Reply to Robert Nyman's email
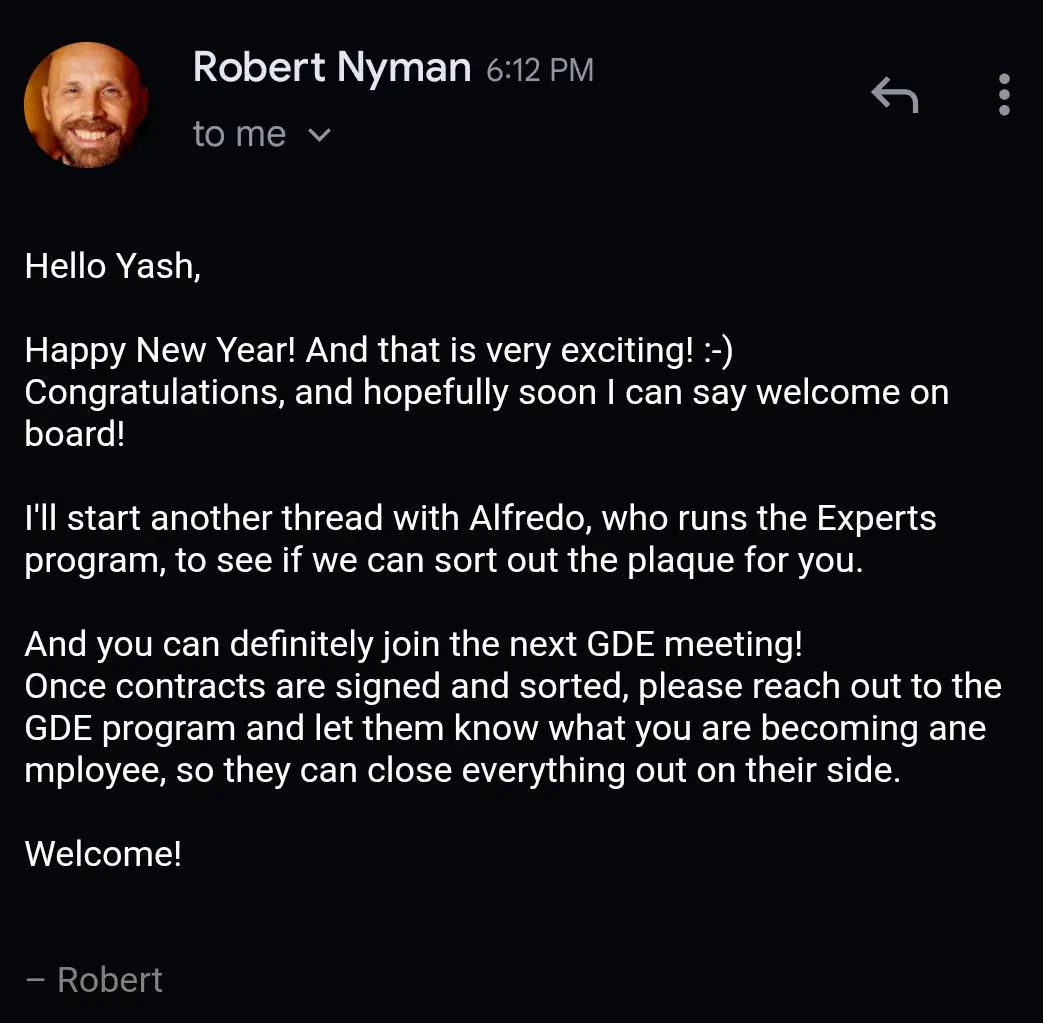Viewport: 1043px width, 1023px height. (894, 96)
